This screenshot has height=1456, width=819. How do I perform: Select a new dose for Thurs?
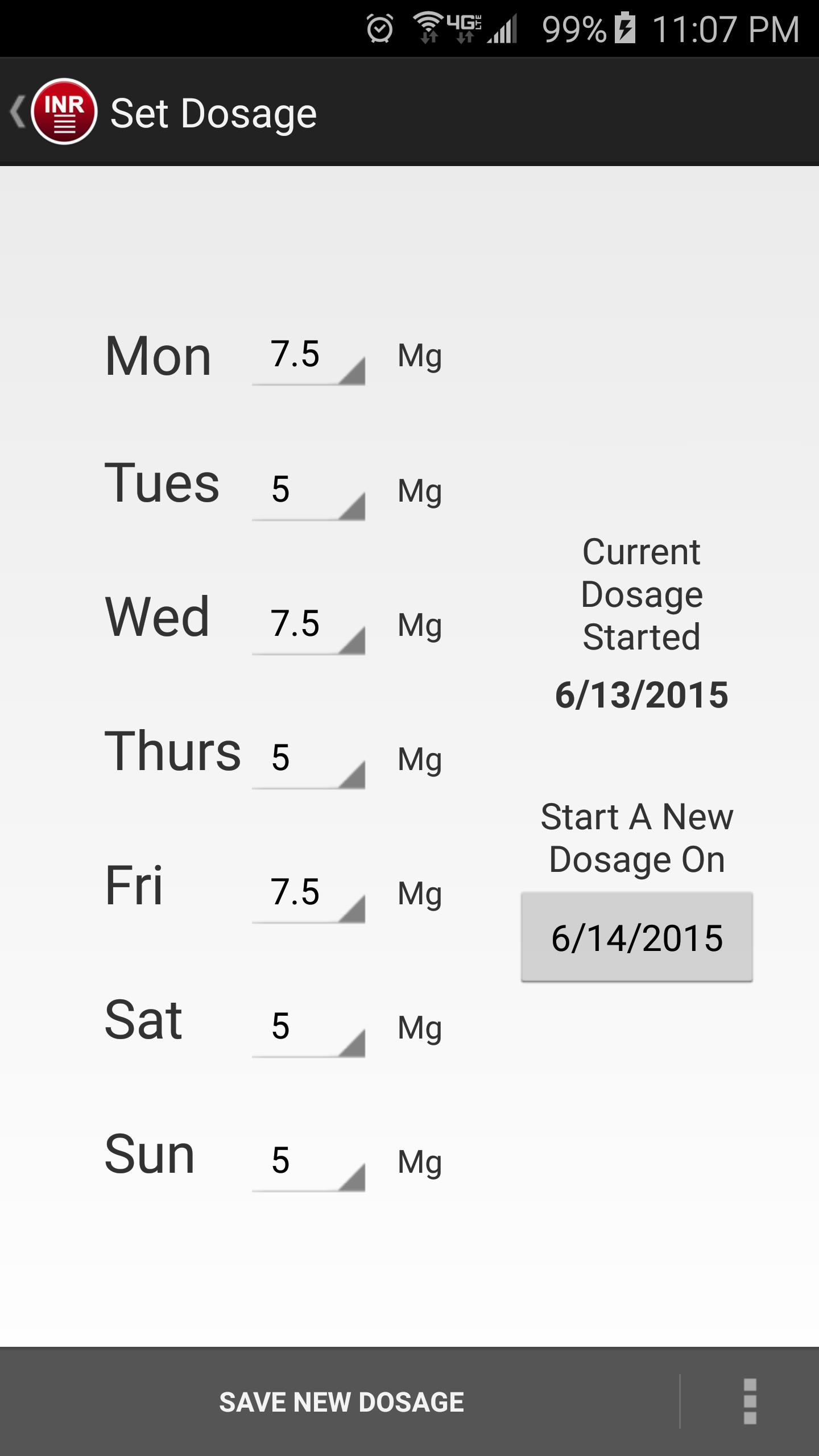point(308,760)
